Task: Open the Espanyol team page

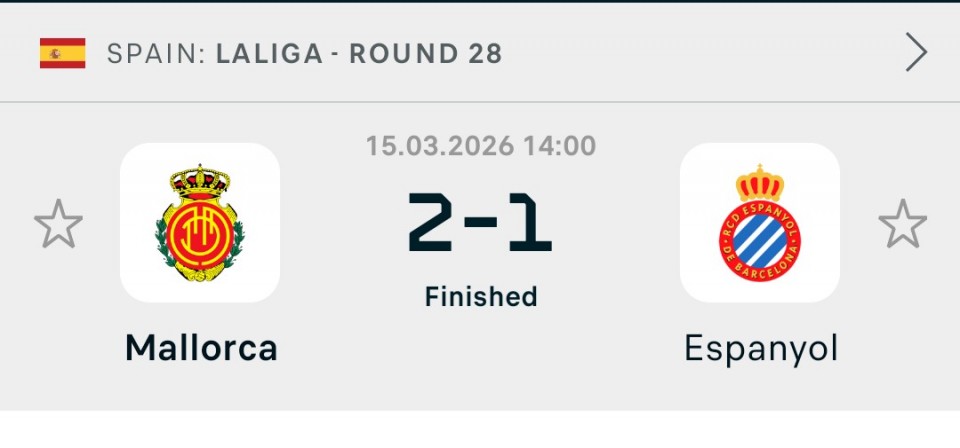Action: click(760, 223)
